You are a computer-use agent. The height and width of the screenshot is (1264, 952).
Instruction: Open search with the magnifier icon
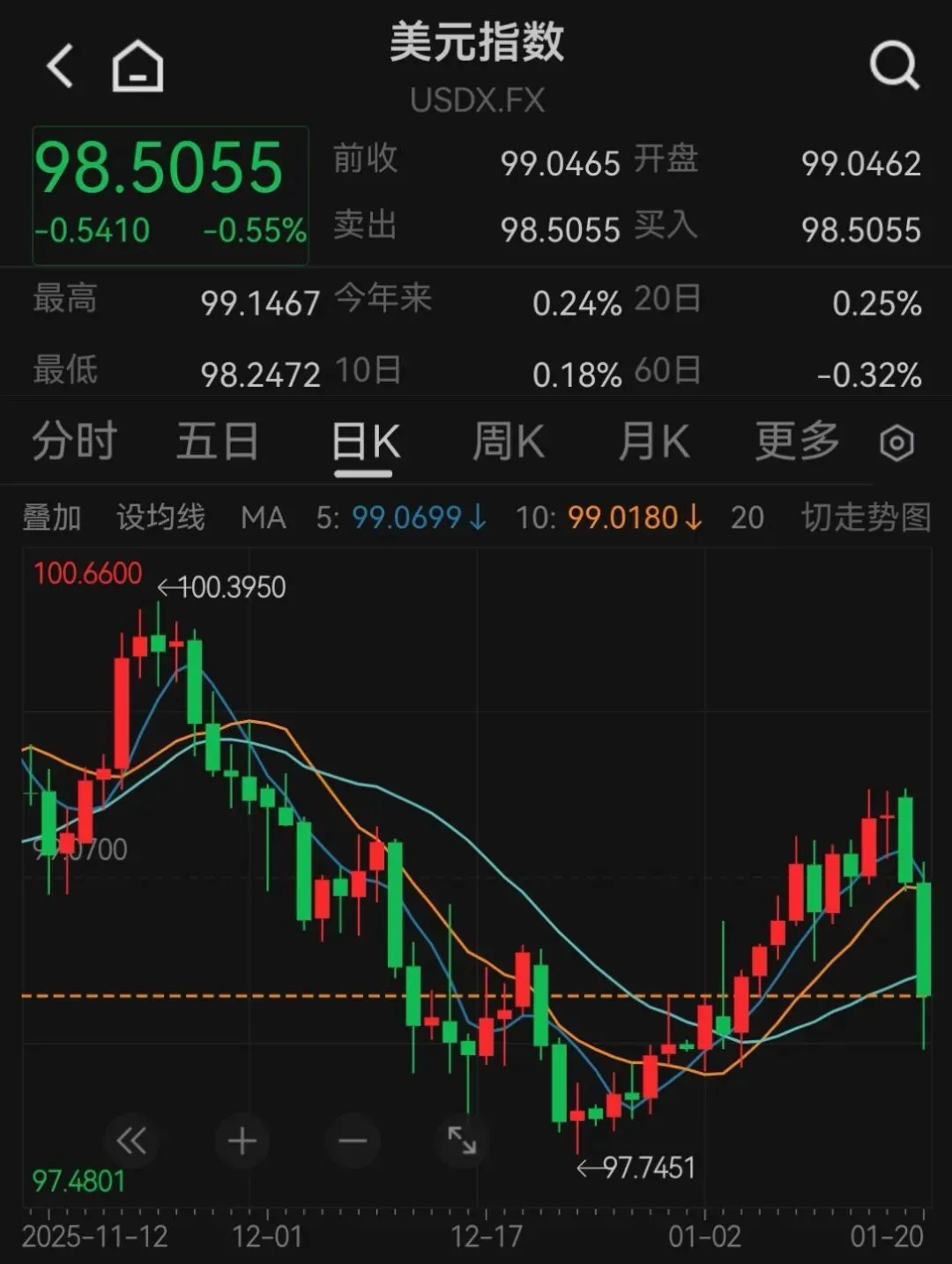pos(896,64)
